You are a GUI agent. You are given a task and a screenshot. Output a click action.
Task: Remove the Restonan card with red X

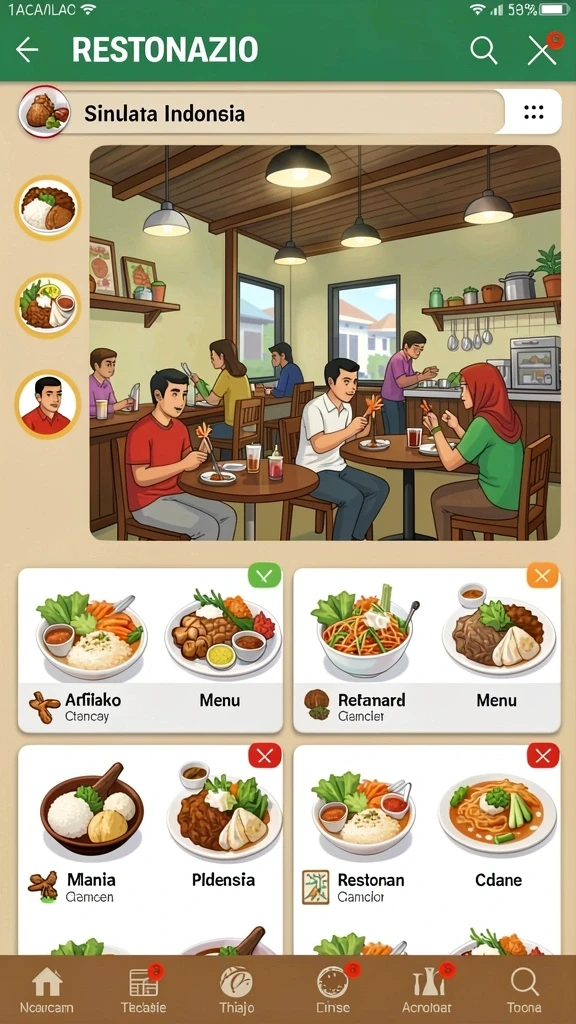point(543,756)
